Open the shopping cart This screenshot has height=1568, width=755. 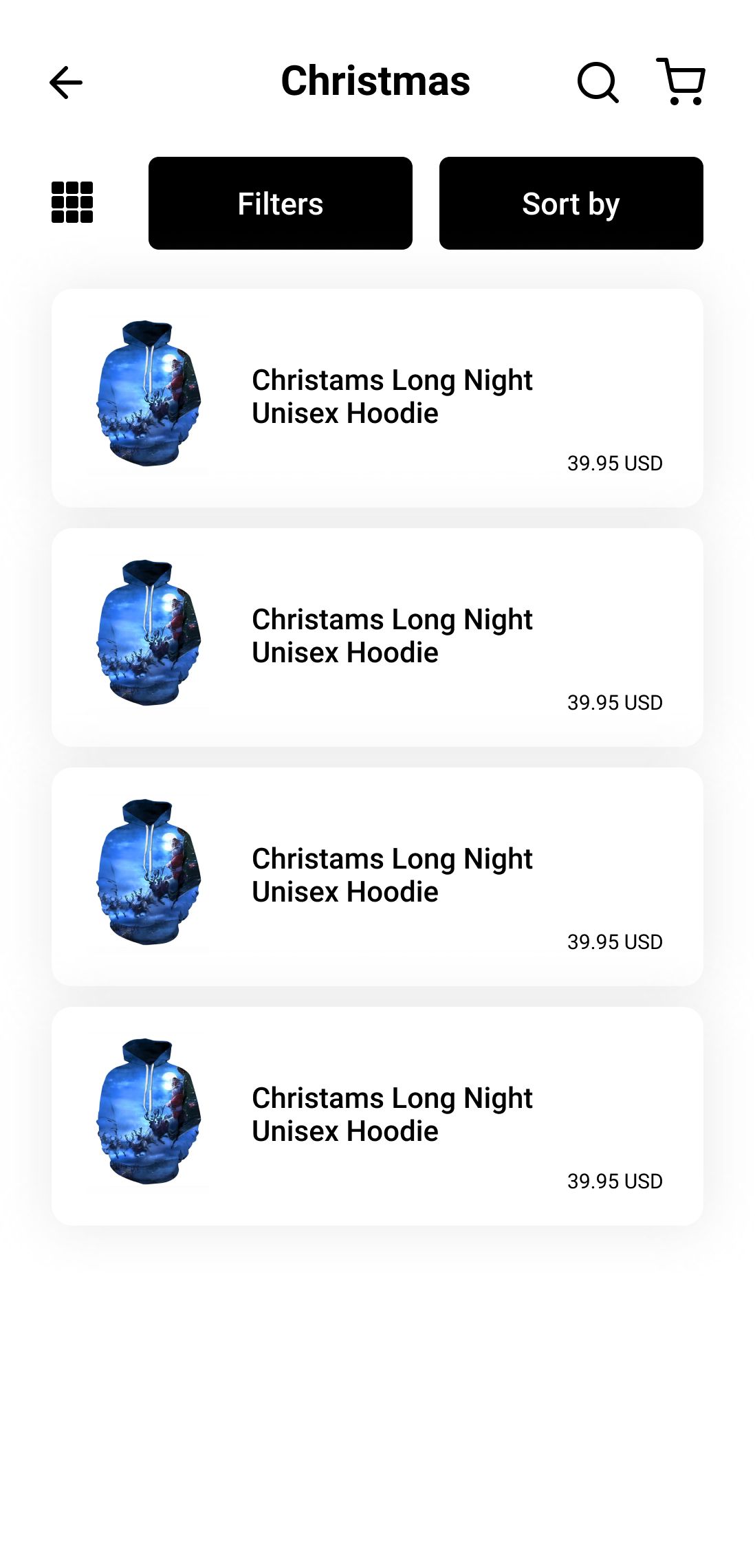(681, 81)
